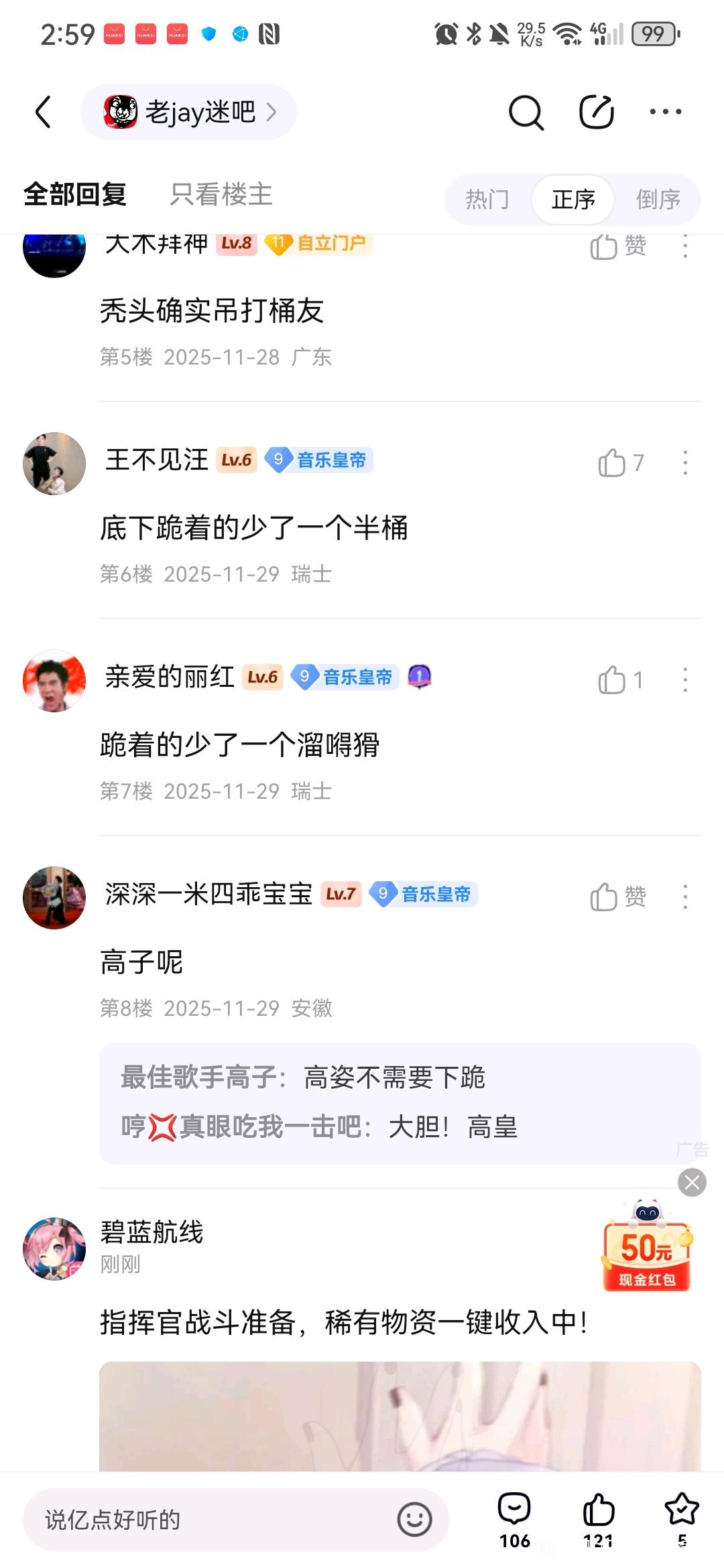Switch to 只看楼主 tab

pos(221,194)
